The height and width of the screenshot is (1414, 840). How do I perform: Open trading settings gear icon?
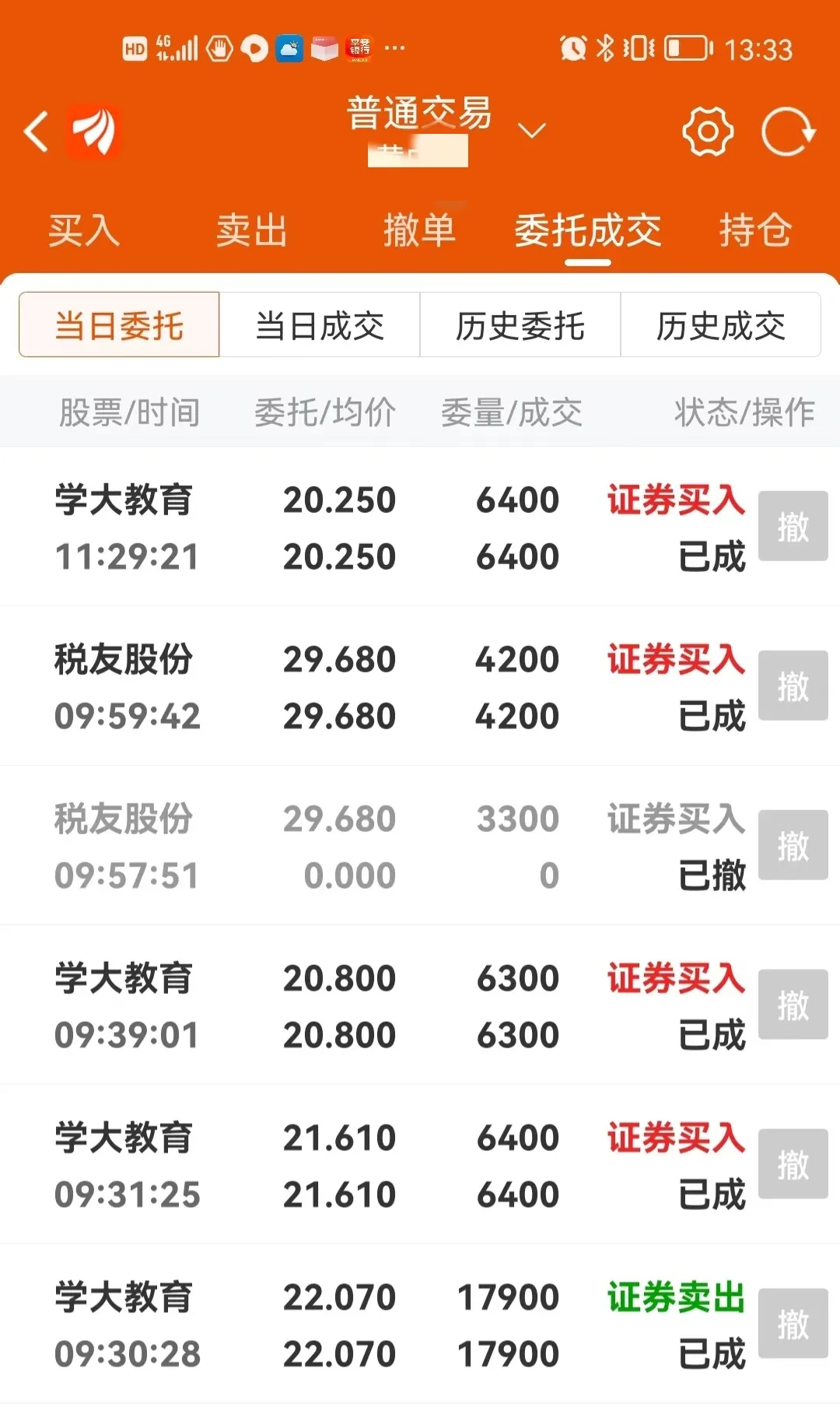pyautogui.click(x=707, y=132)
